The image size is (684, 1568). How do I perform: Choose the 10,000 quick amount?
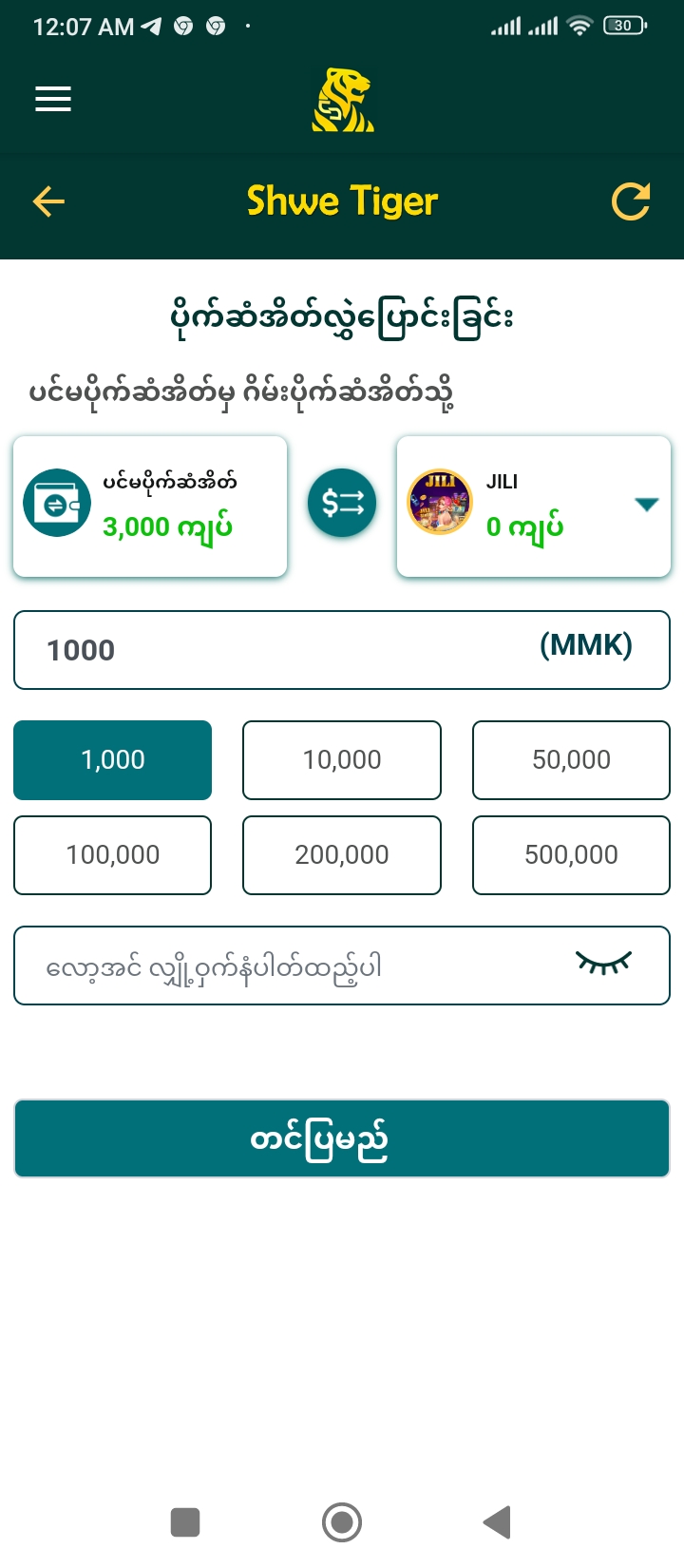pos(342,760)
